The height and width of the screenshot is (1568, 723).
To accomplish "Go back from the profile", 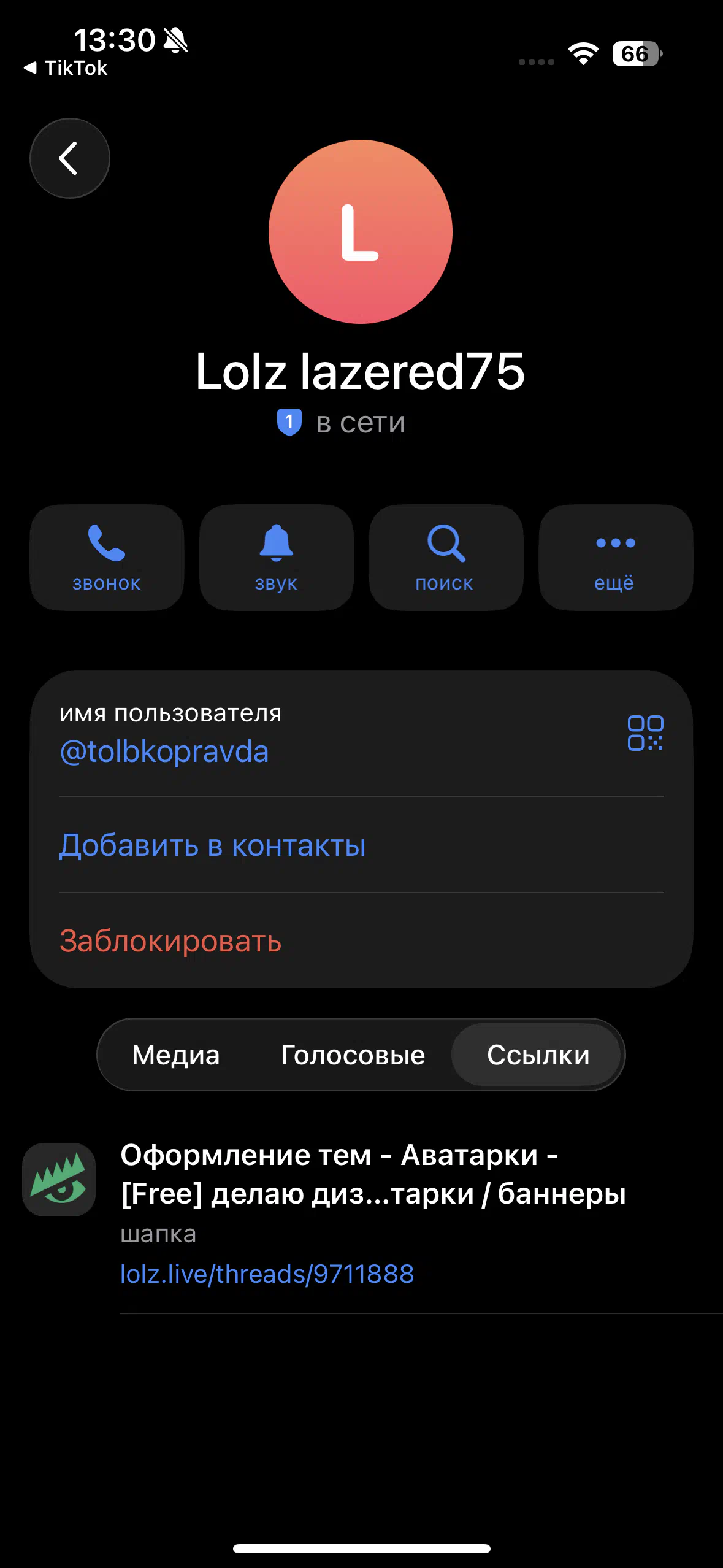I will pyautogui.click(x=70, y=158).
